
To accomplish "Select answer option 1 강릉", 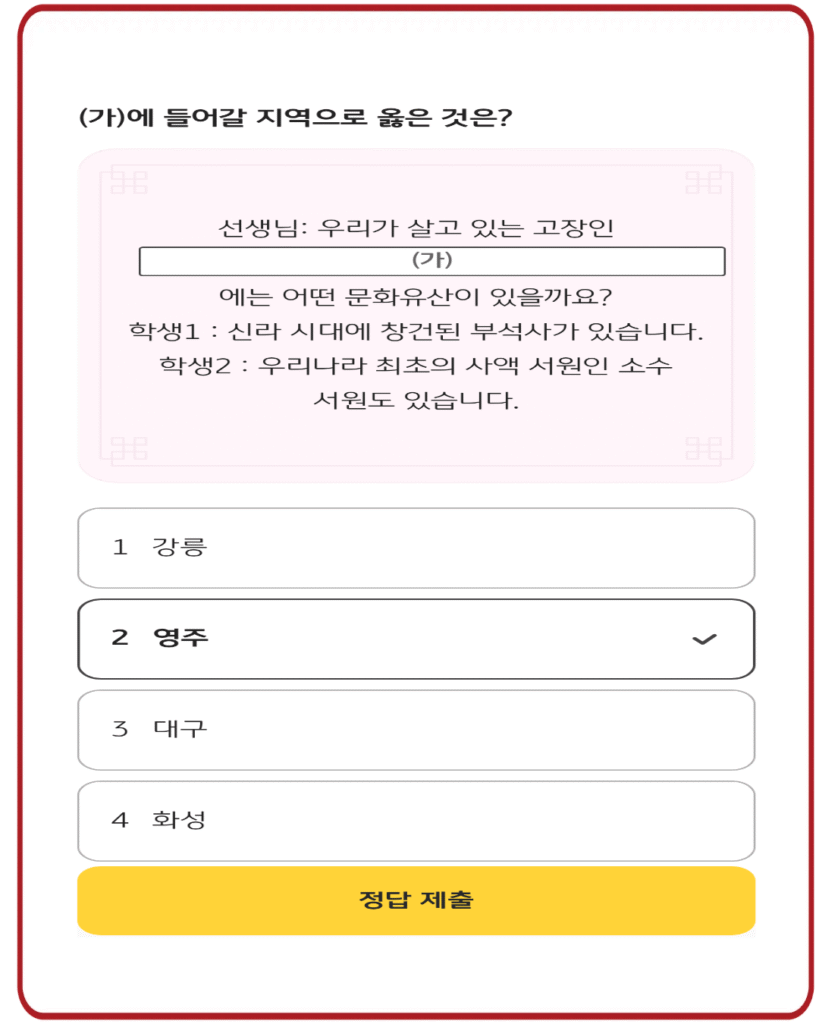I will (x=415, y=547).
